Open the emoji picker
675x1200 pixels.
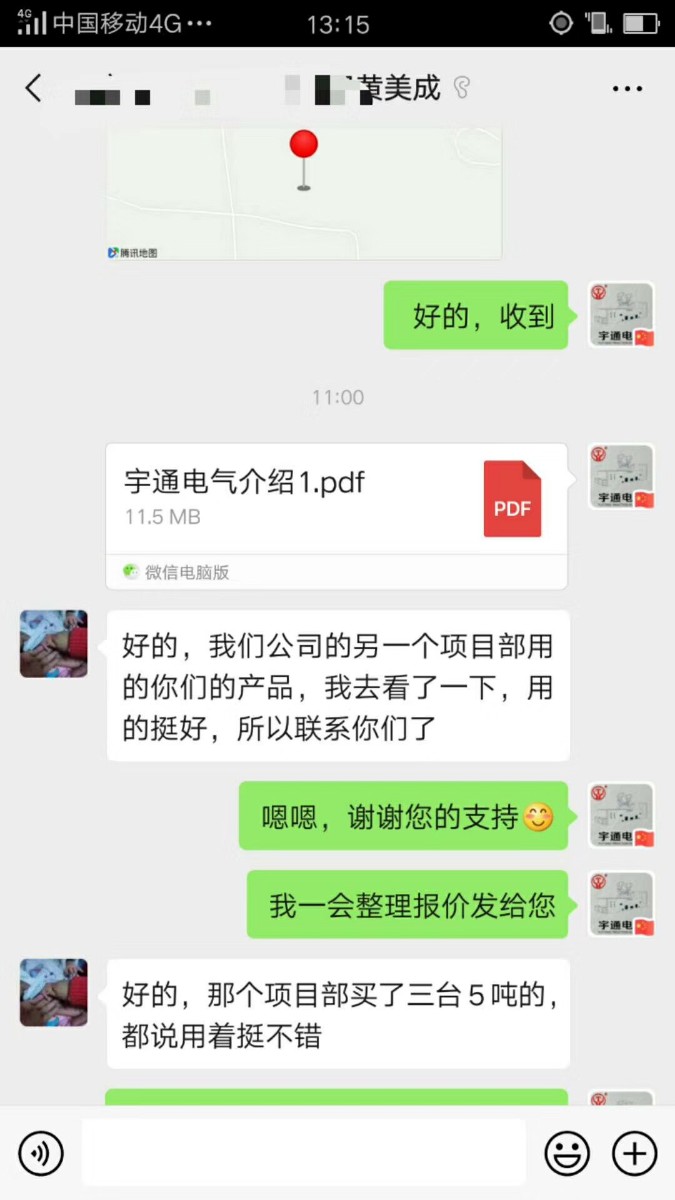566,1154
